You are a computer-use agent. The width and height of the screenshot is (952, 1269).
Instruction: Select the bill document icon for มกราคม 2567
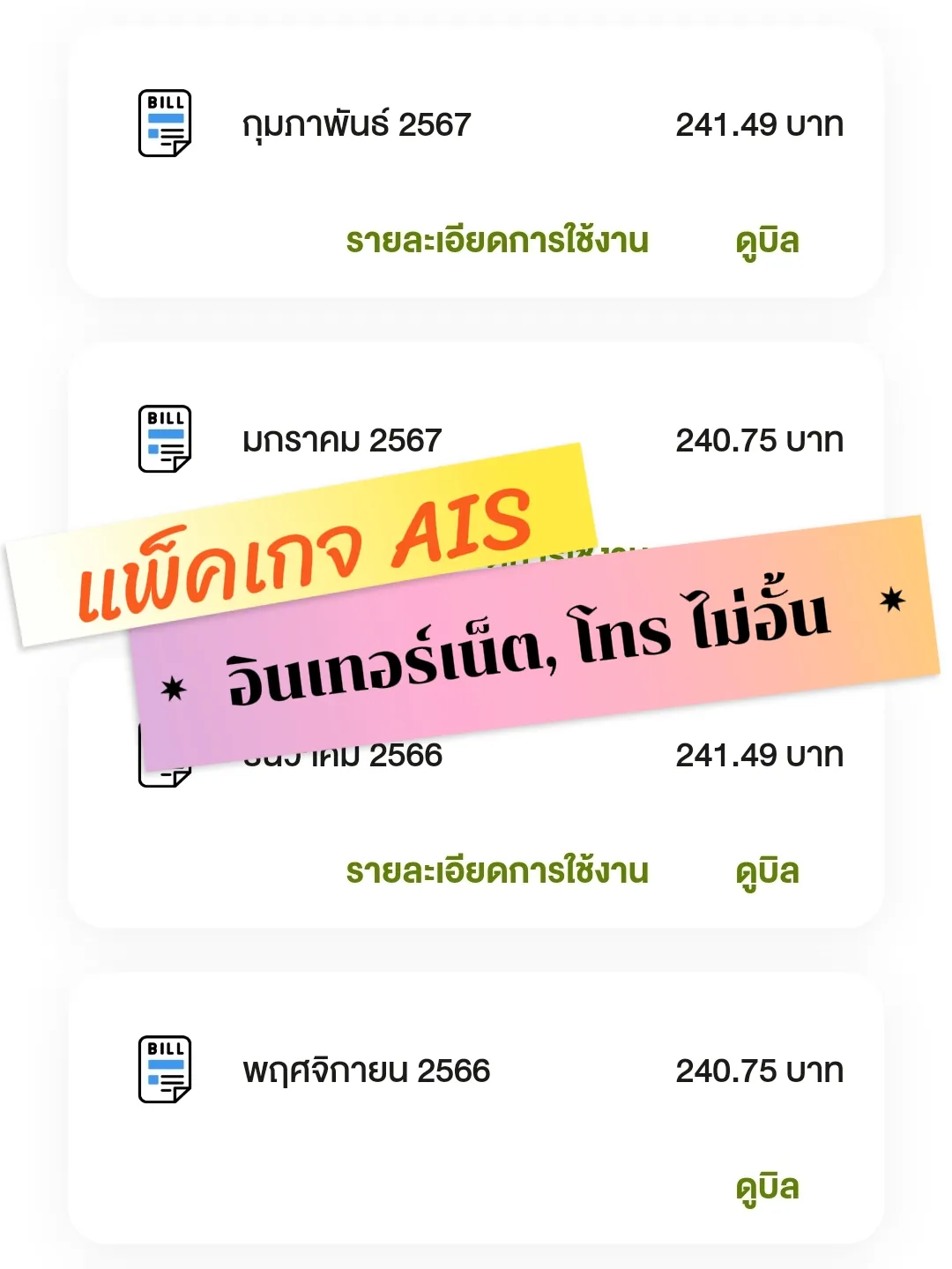[x=166, y=438]
